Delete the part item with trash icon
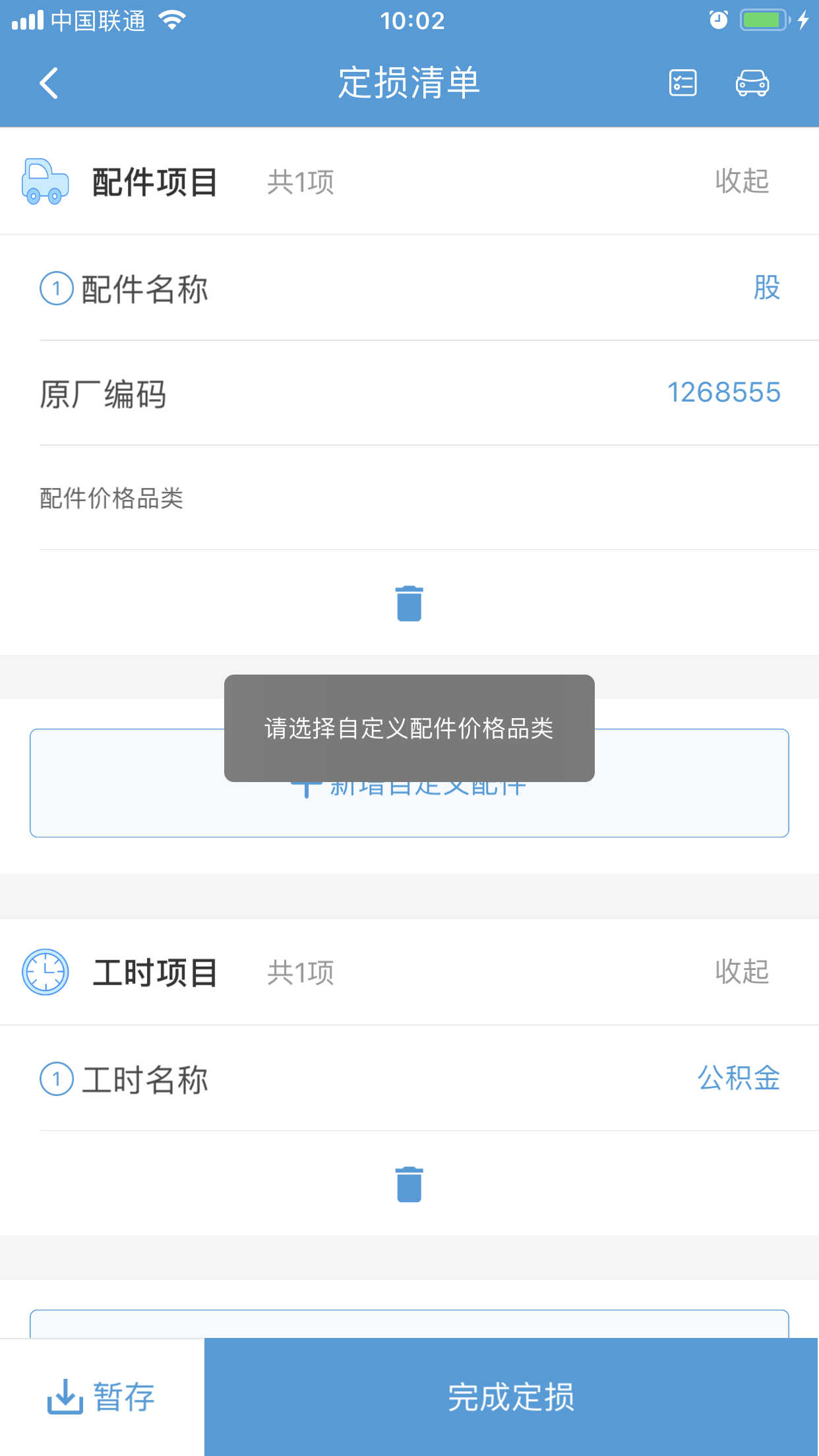Screen dimensions: 819x1456 point(409,603)
